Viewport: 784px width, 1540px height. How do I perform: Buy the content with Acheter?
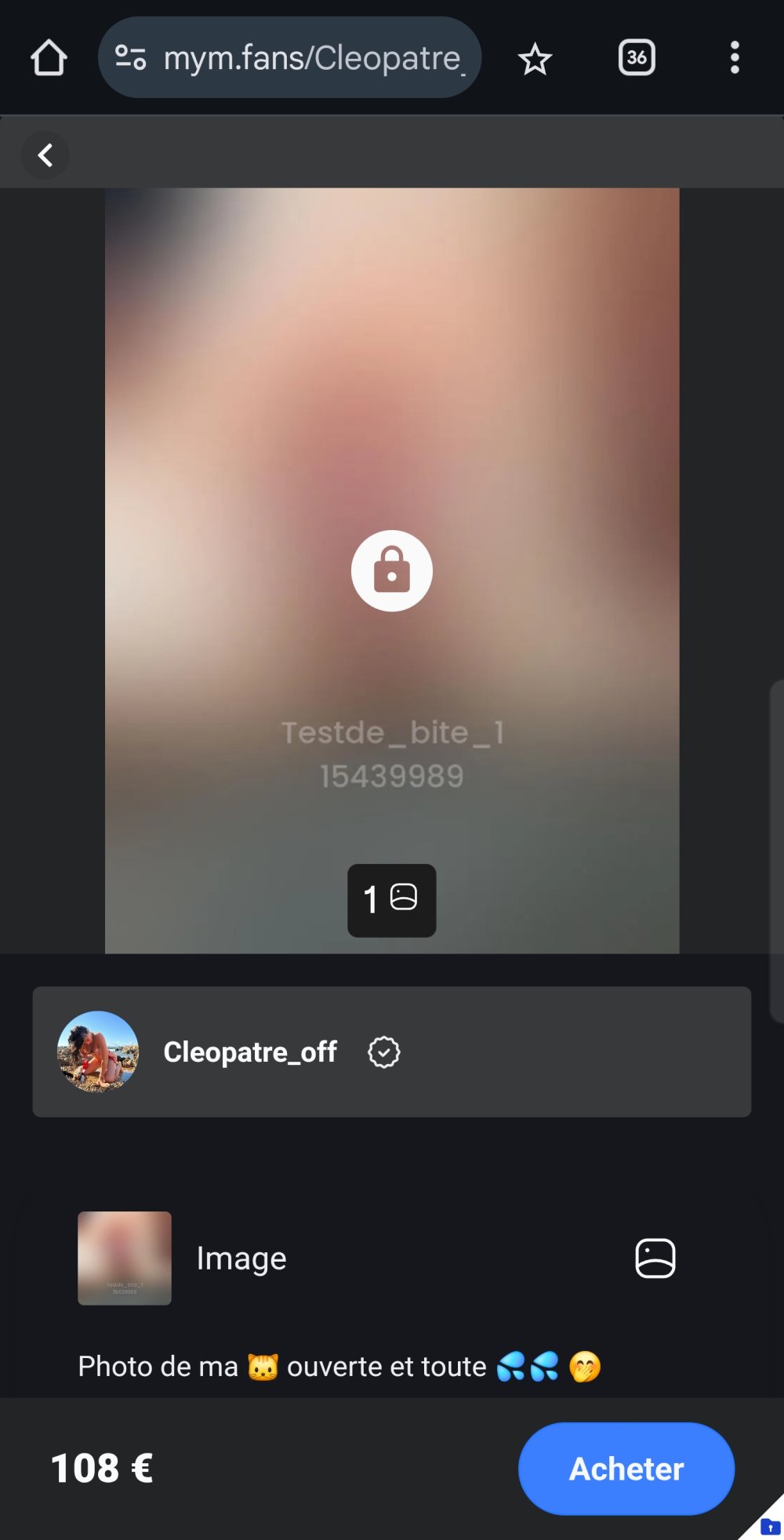[626, 1469]
